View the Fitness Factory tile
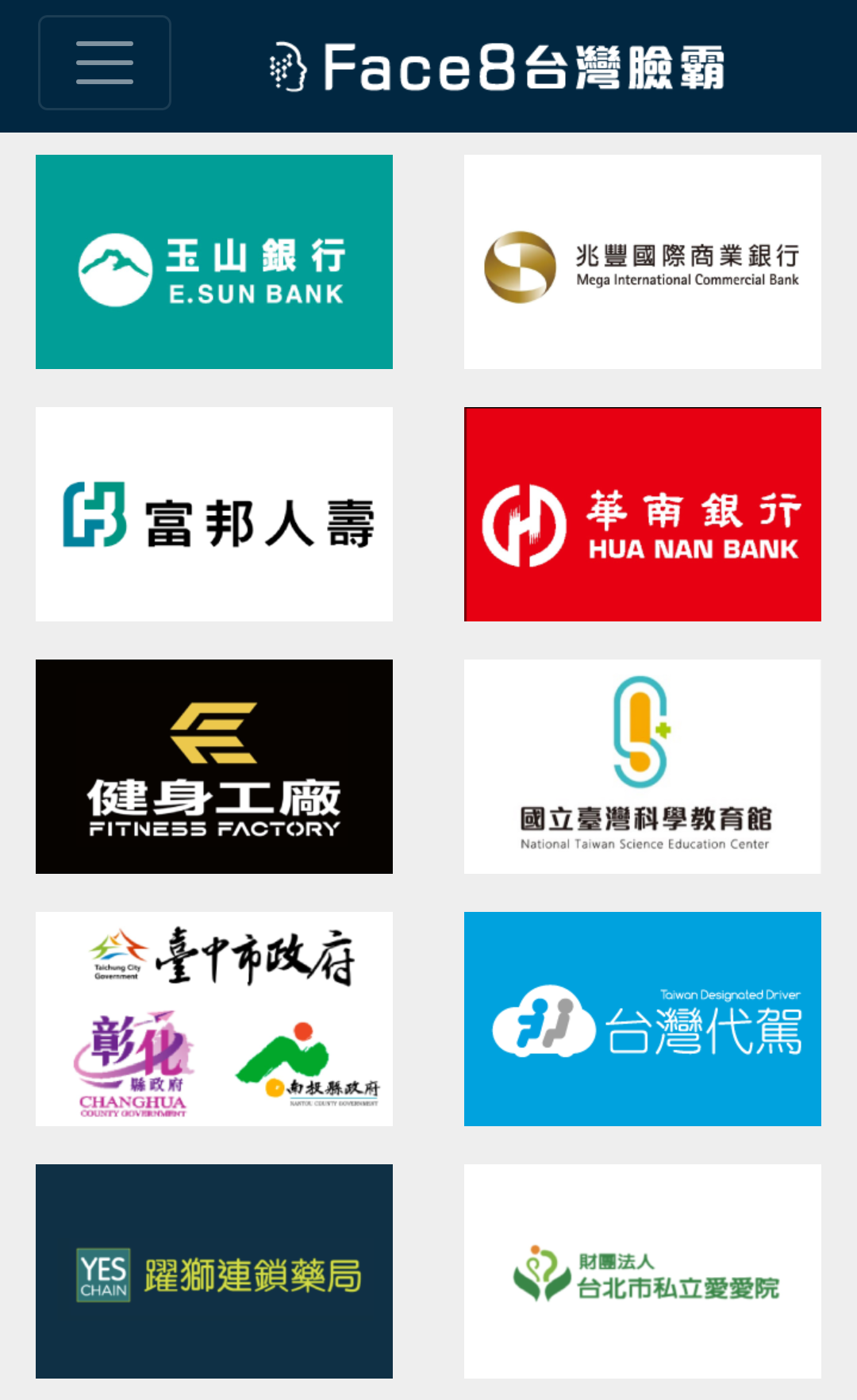The image size is (857, 1400). point(214,767)
